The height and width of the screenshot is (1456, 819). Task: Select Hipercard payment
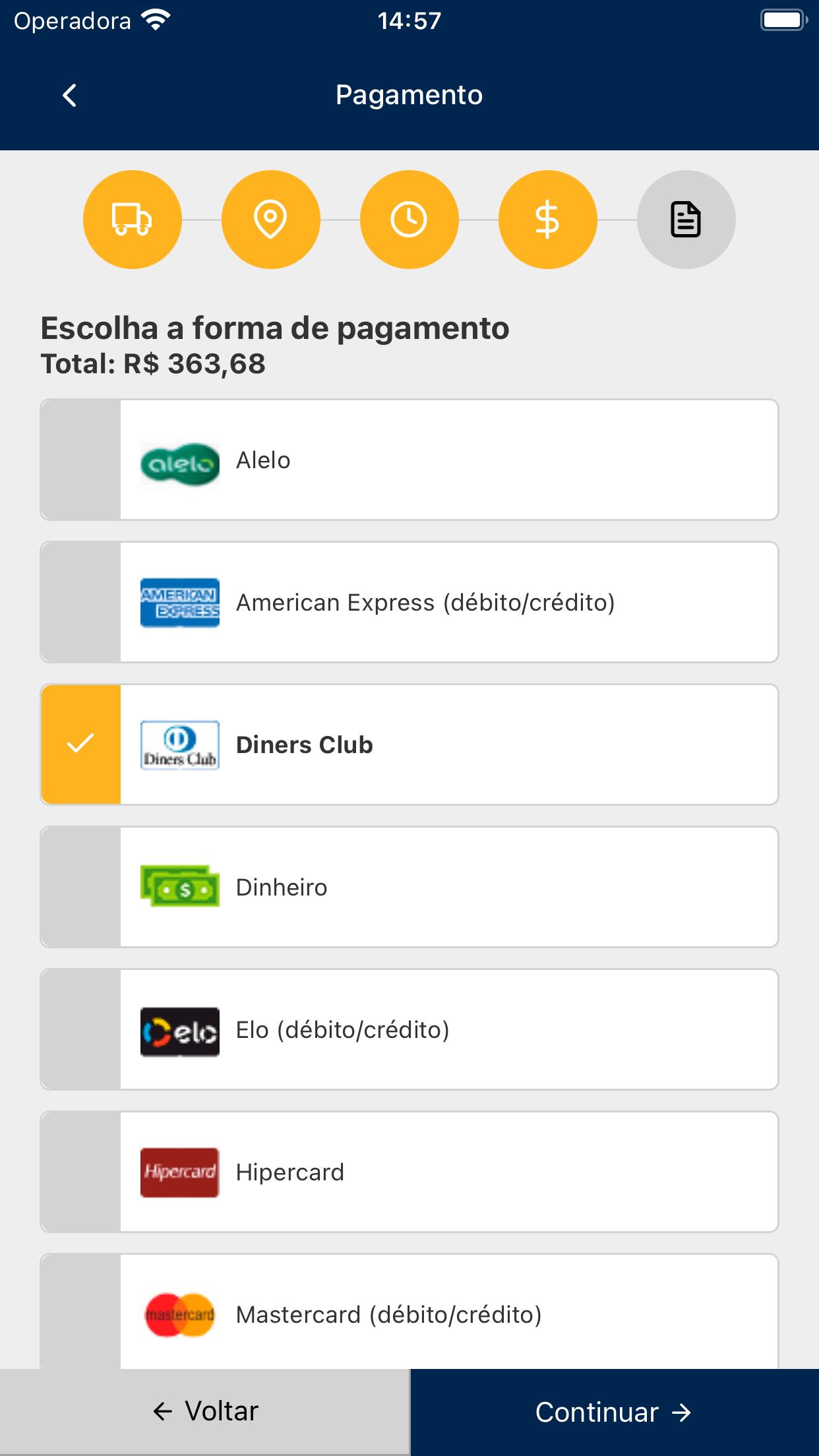tap(409, 1172)
